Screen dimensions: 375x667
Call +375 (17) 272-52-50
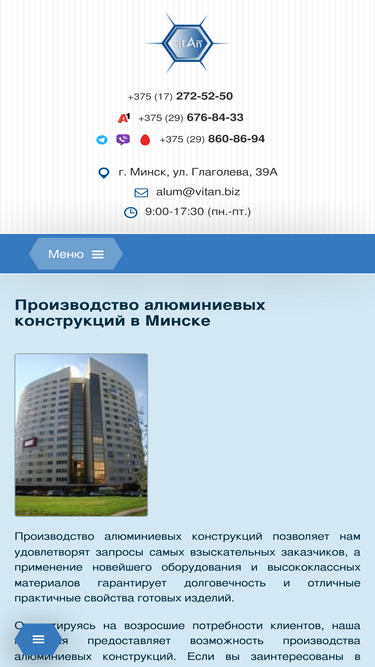pyautogui.click(x=180, y=97)
